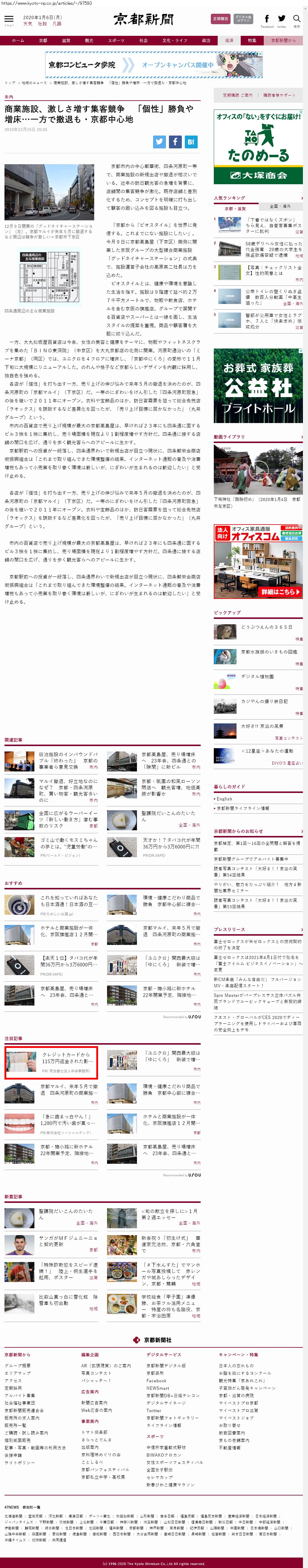Open the 文化・ライフ section
Screen dimensions: 308x1568
click(x=174, y=41)
